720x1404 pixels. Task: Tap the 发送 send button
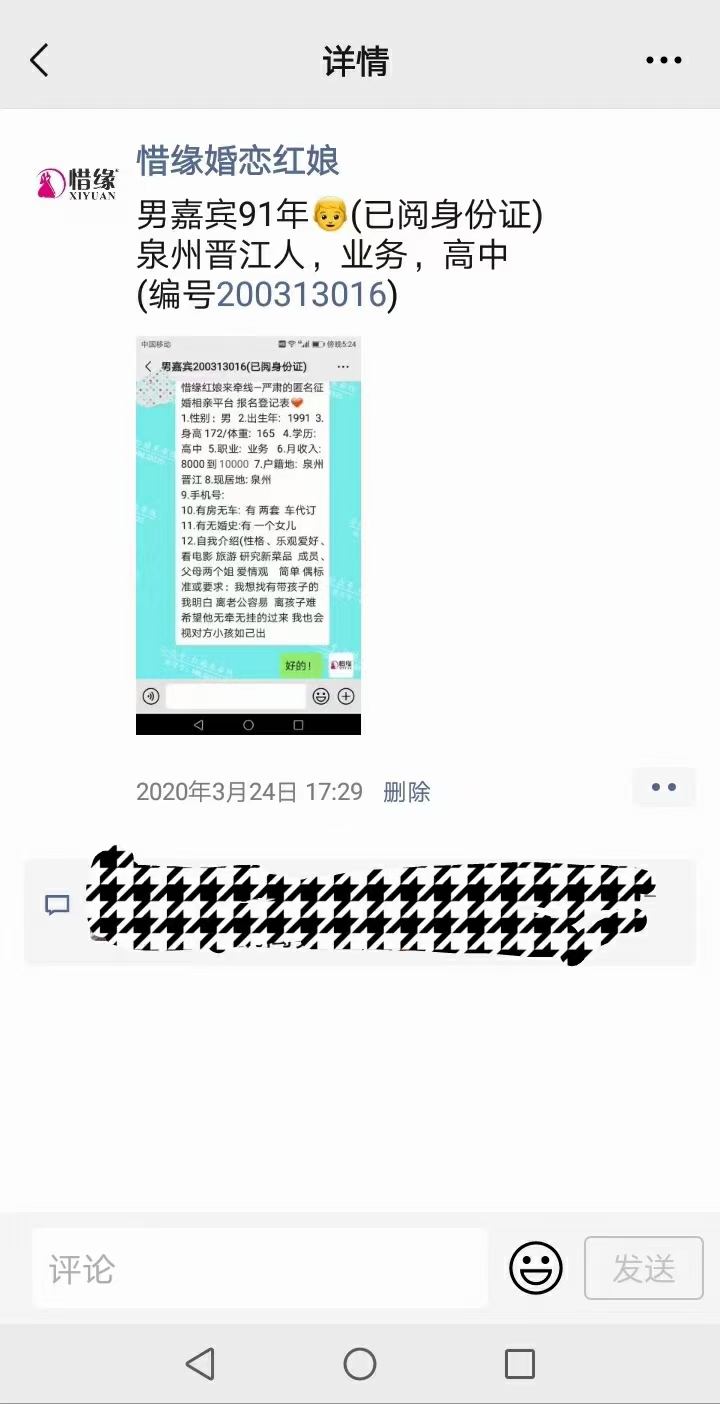click(x=644, y=1268)
